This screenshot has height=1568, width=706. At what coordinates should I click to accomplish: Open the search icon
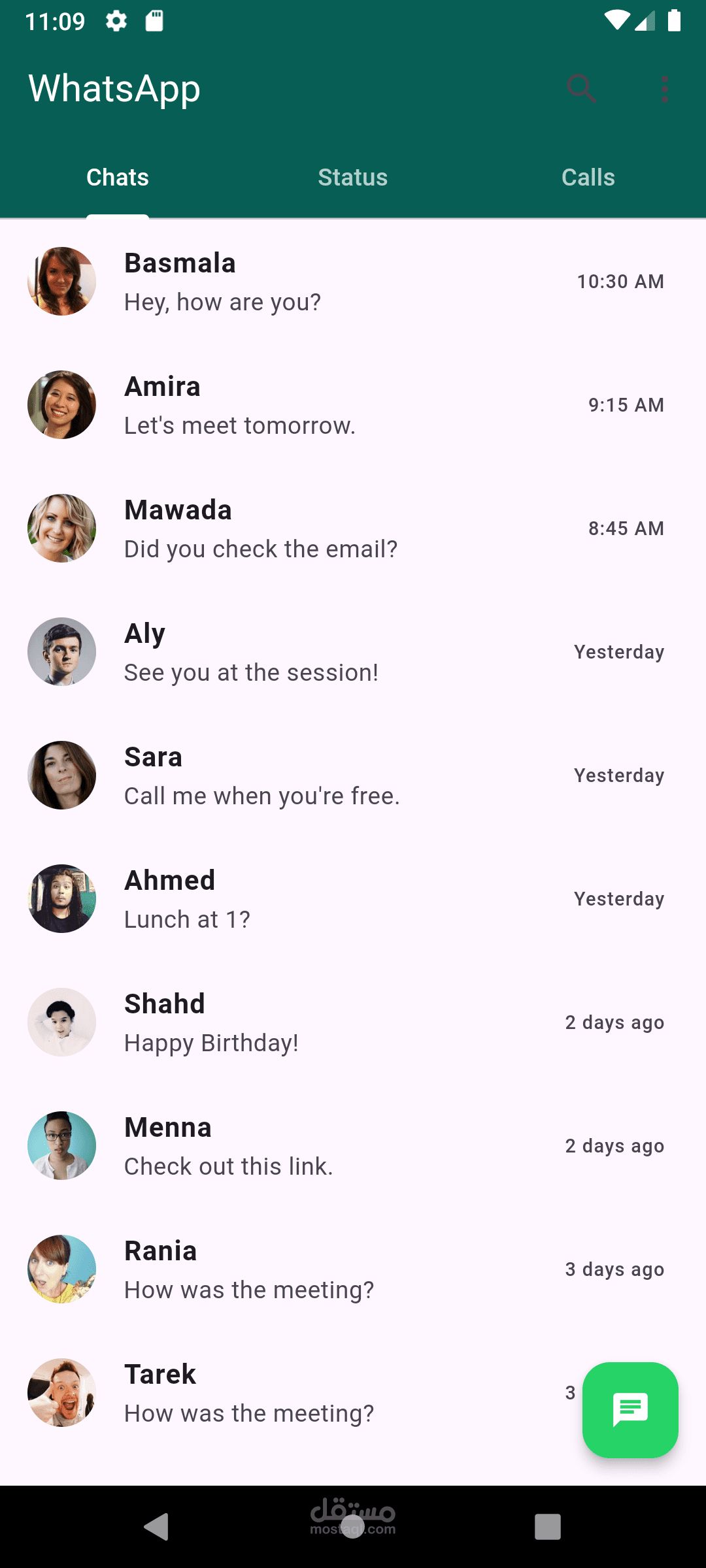[581, 88]
